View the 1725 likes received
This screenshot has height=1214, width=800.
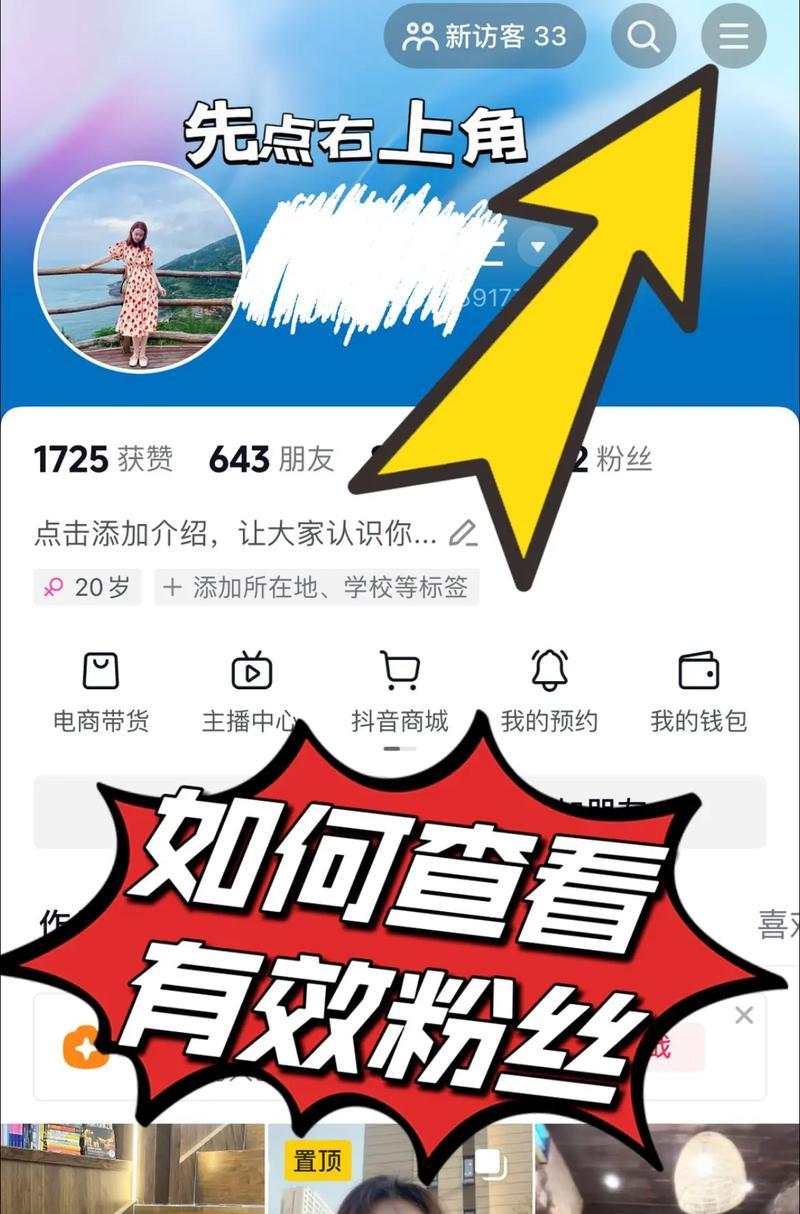103,459
